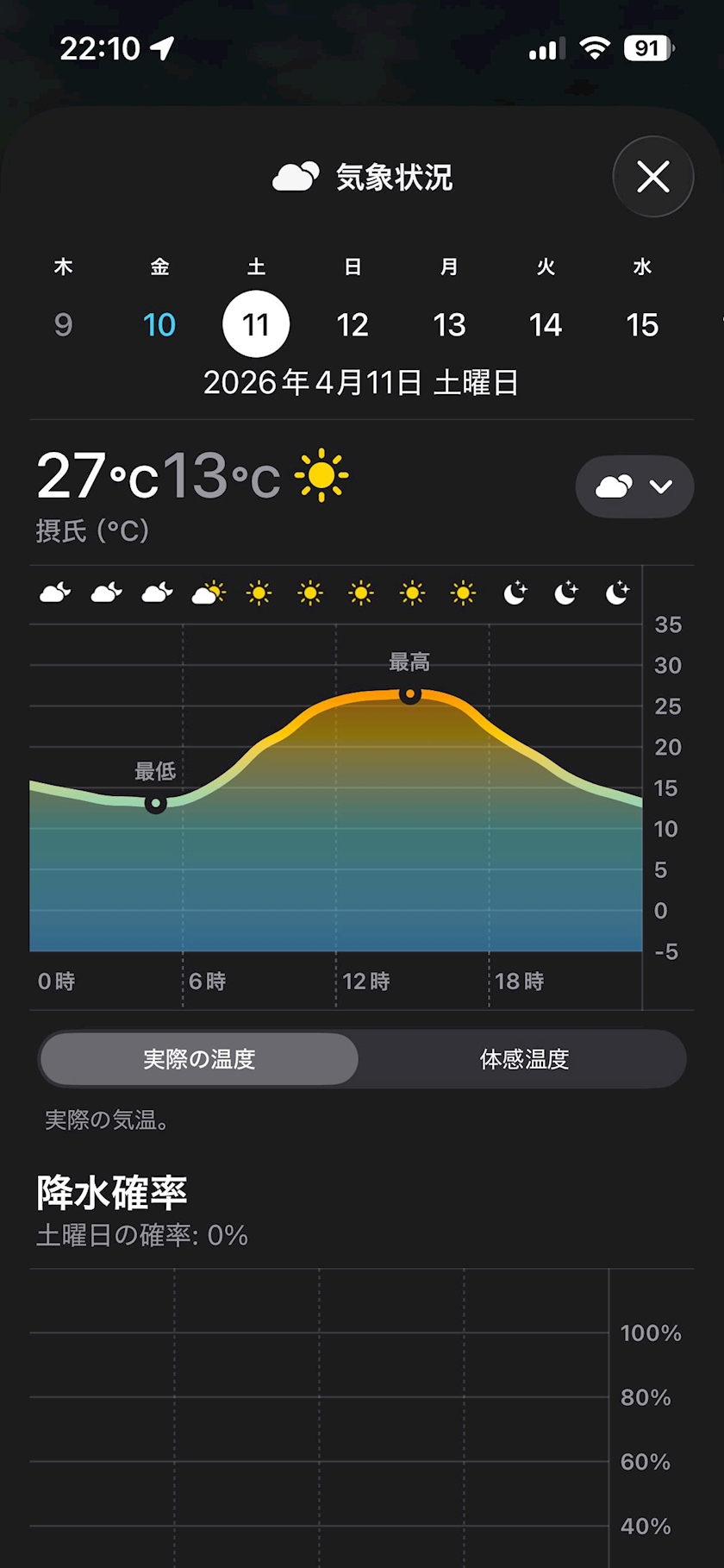Image resolution: width=724 pixels, height=1568 pixels.
Task: Switch to 体感温度 feels-like temperature
Action: 524,1059
